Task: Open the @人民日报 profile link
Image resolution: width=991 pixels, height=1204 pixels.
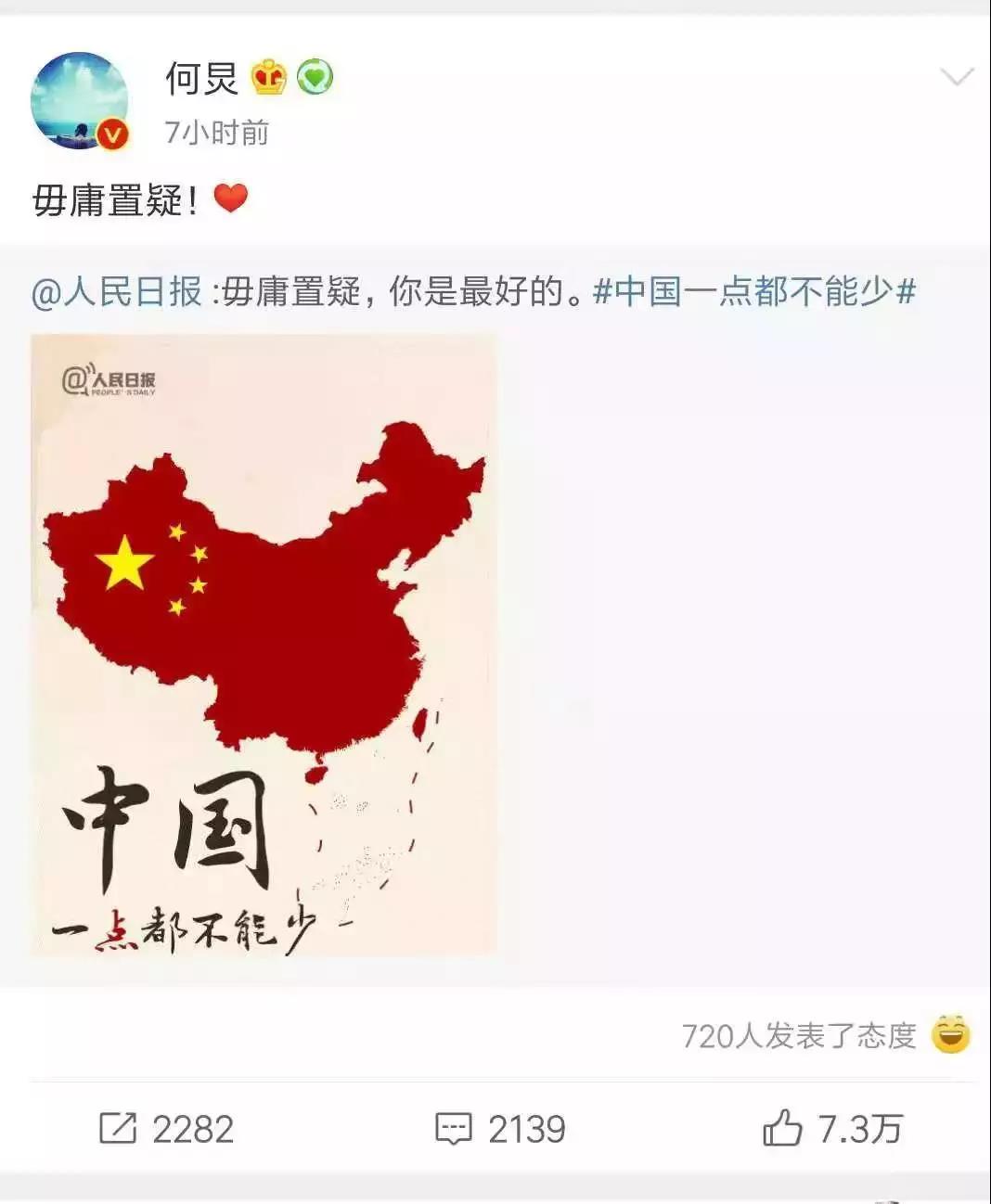Action: (117, 292)
